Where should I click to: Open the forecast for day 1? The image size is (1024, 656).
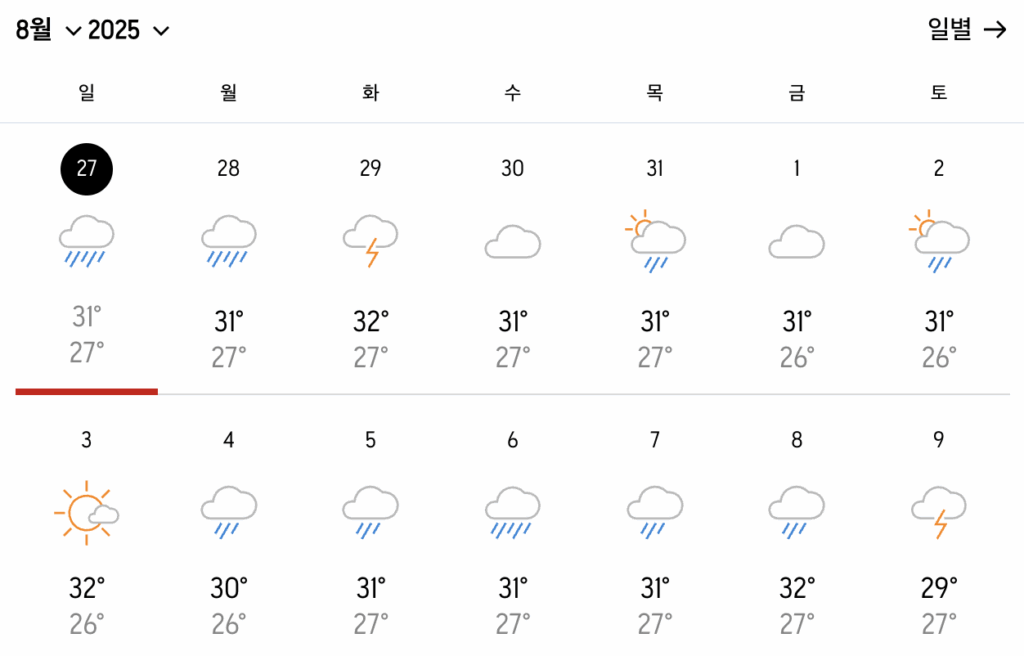(x=797, y=258)
